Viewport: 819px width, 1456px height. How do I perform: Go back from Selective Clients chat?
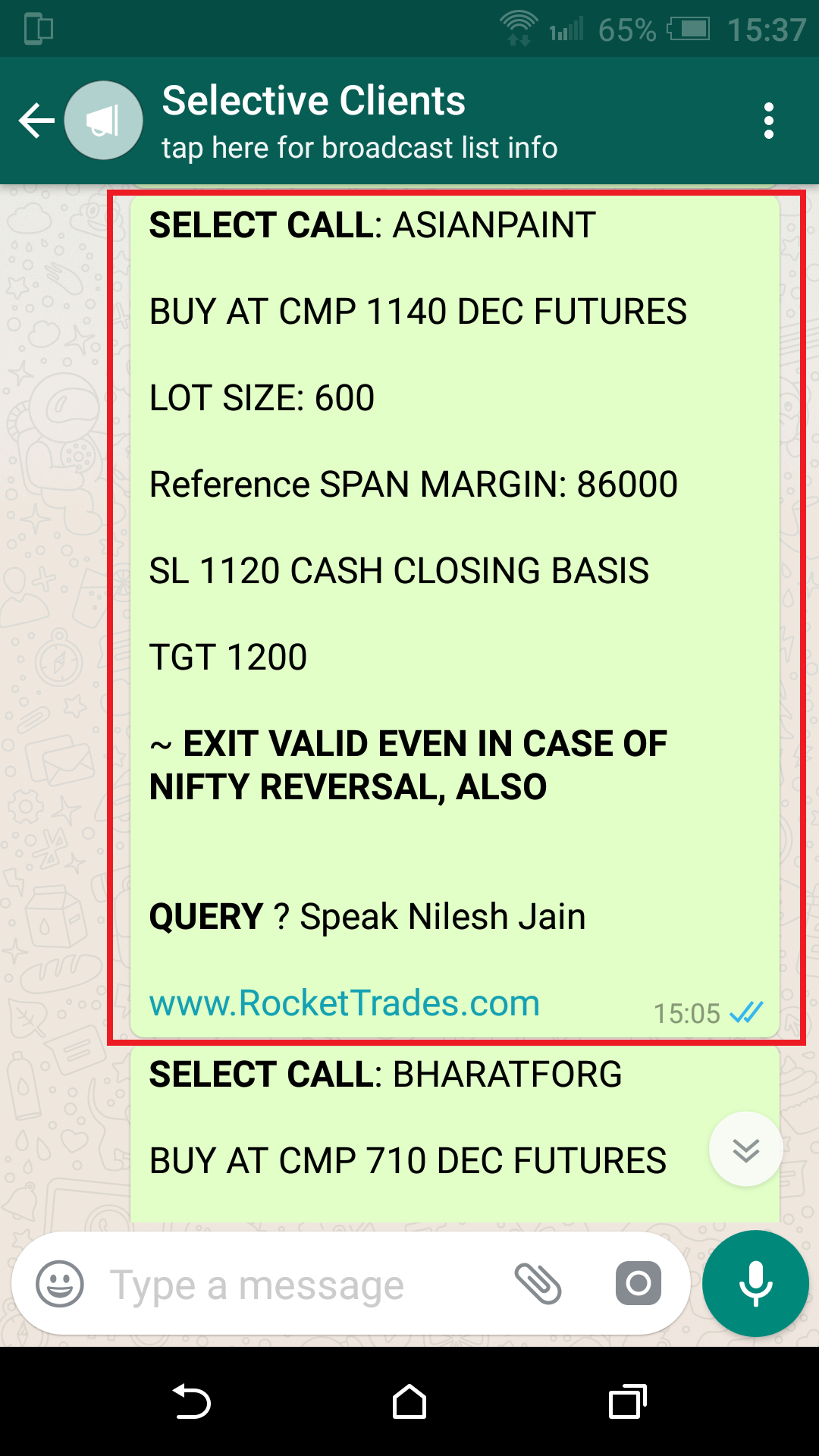coord(36,121)
